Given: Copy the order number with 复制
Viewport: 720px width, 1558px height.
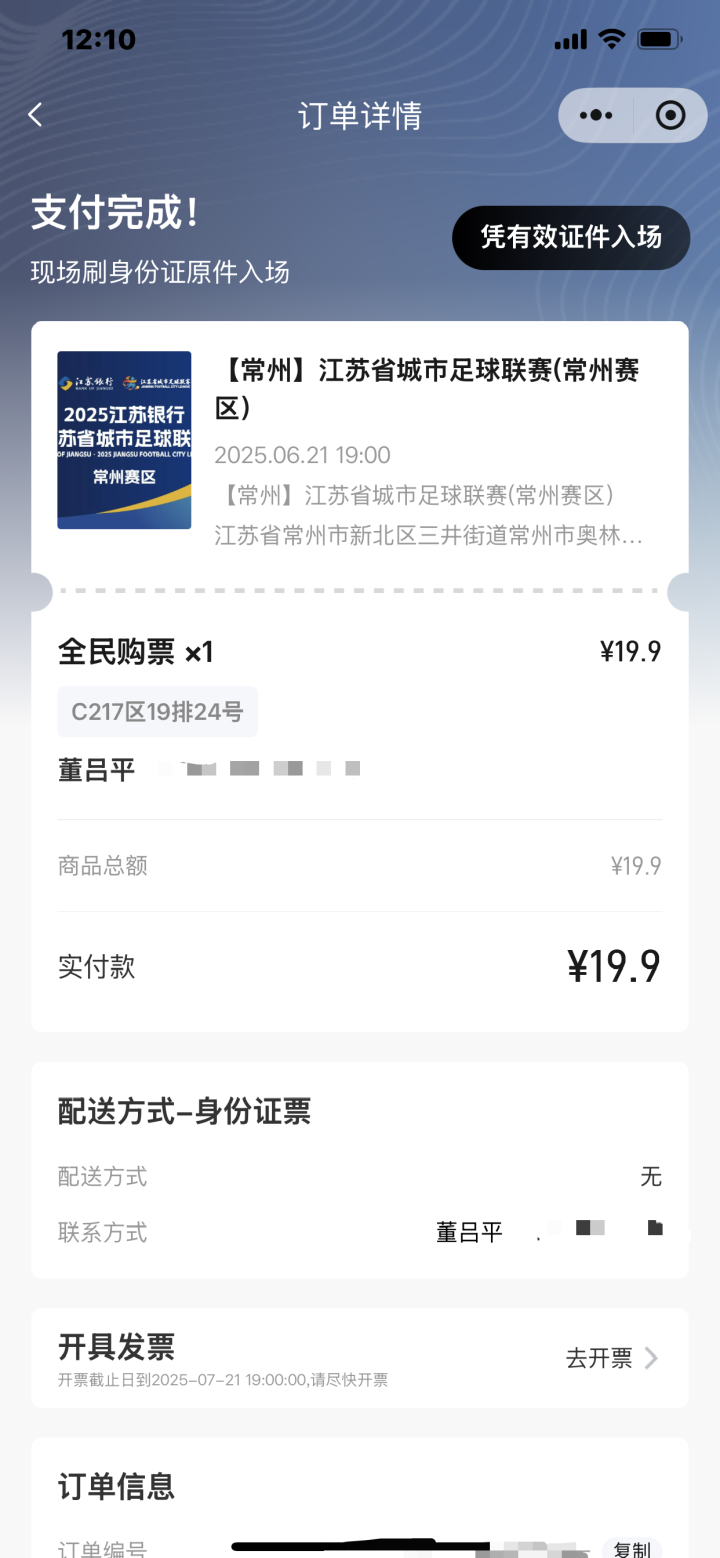Looking at the screenshot, I should pos(632,1548).
